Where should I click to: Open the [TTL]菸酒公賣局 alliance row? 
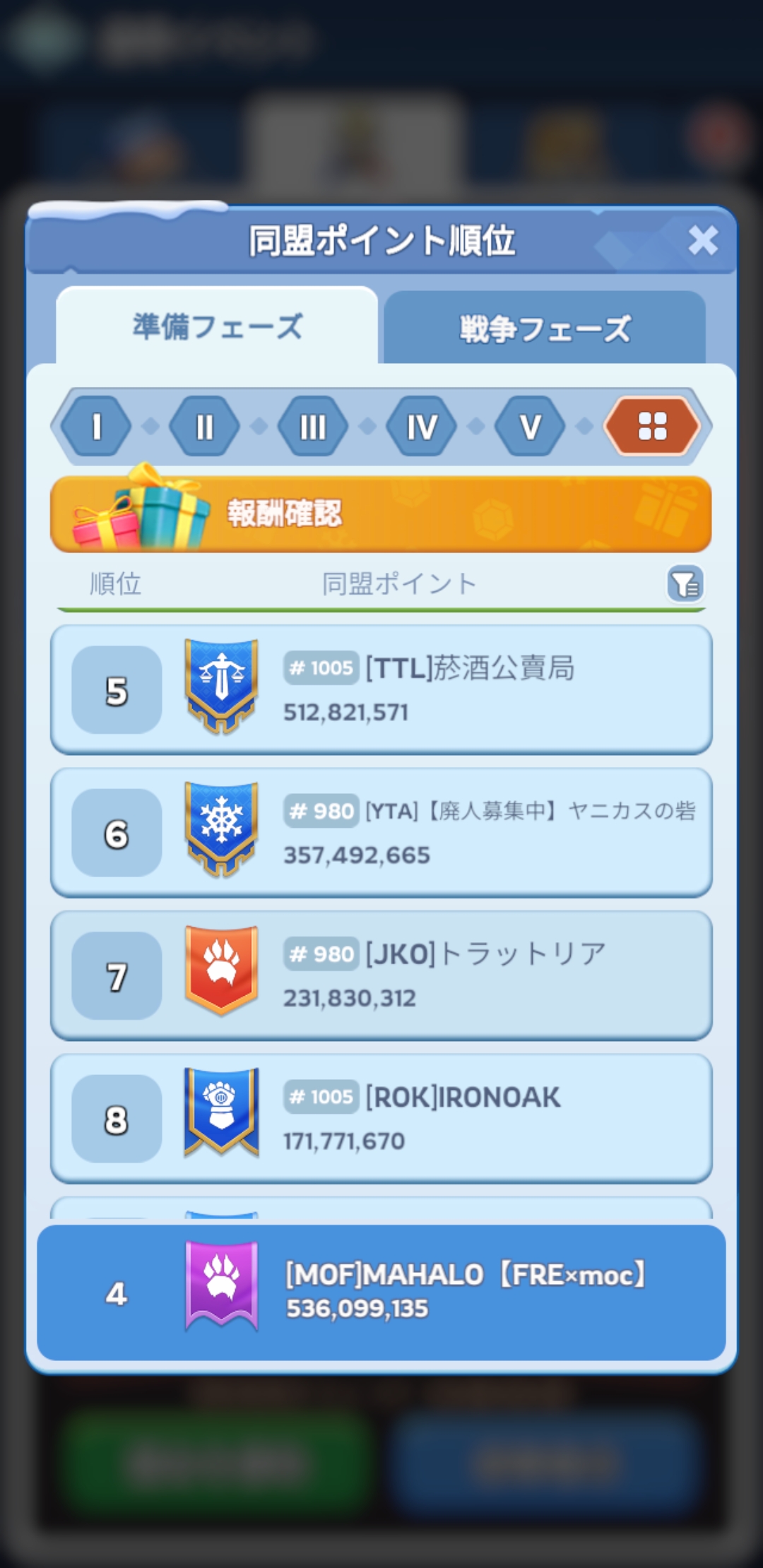point(381,690)
